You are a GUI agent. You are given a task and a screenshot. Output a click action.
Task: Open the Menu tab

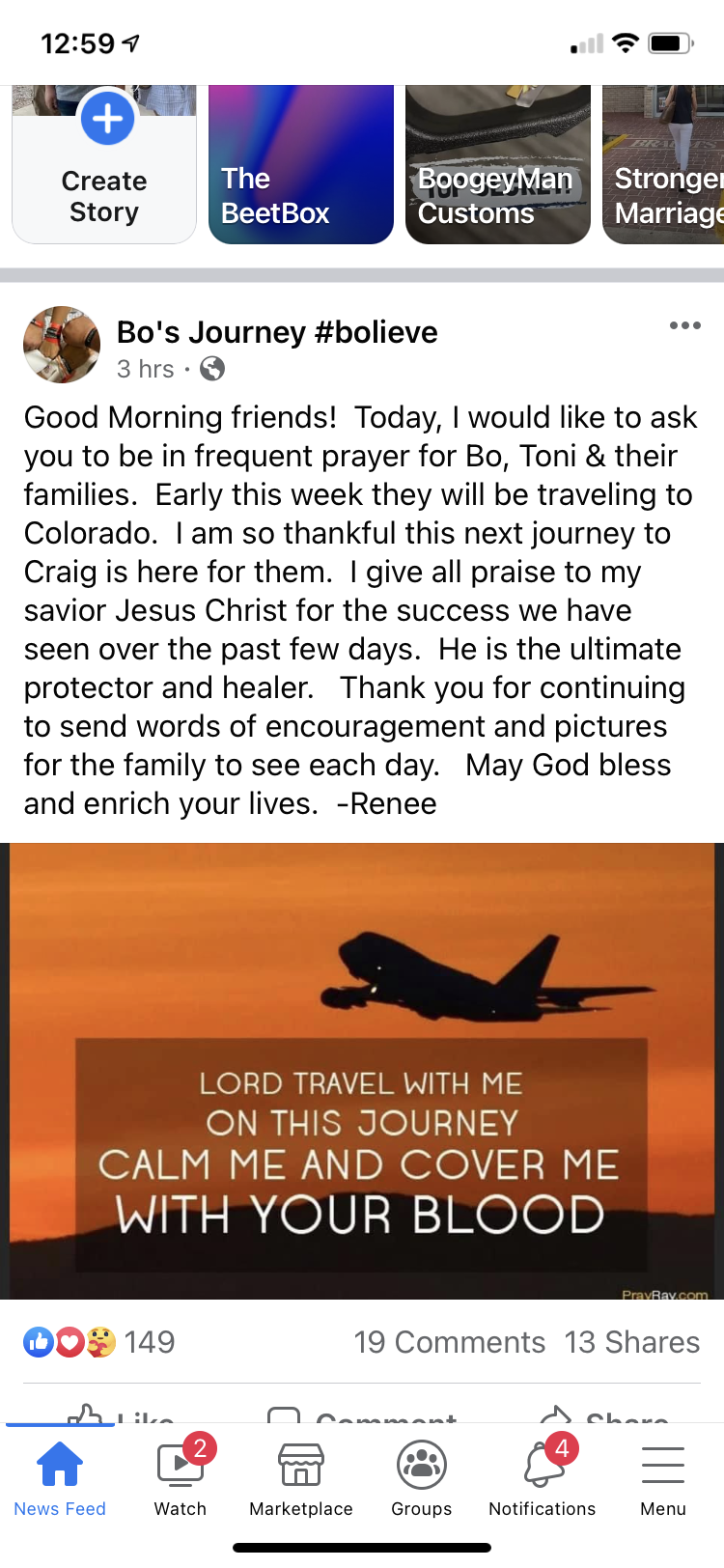click(x=663, y=1479)
